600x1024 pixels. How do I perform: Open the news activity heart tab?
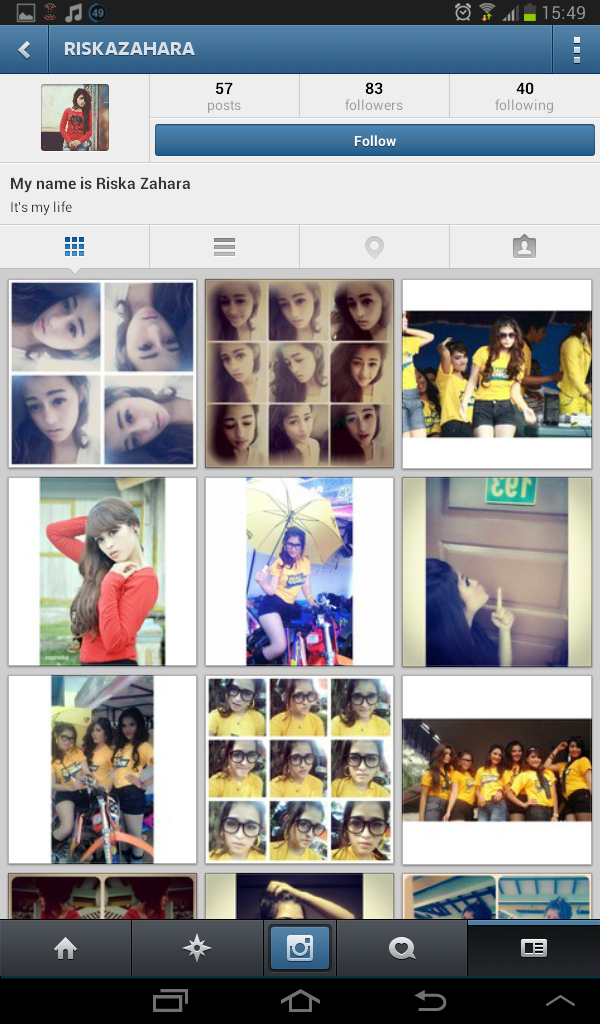pos(402,948)
